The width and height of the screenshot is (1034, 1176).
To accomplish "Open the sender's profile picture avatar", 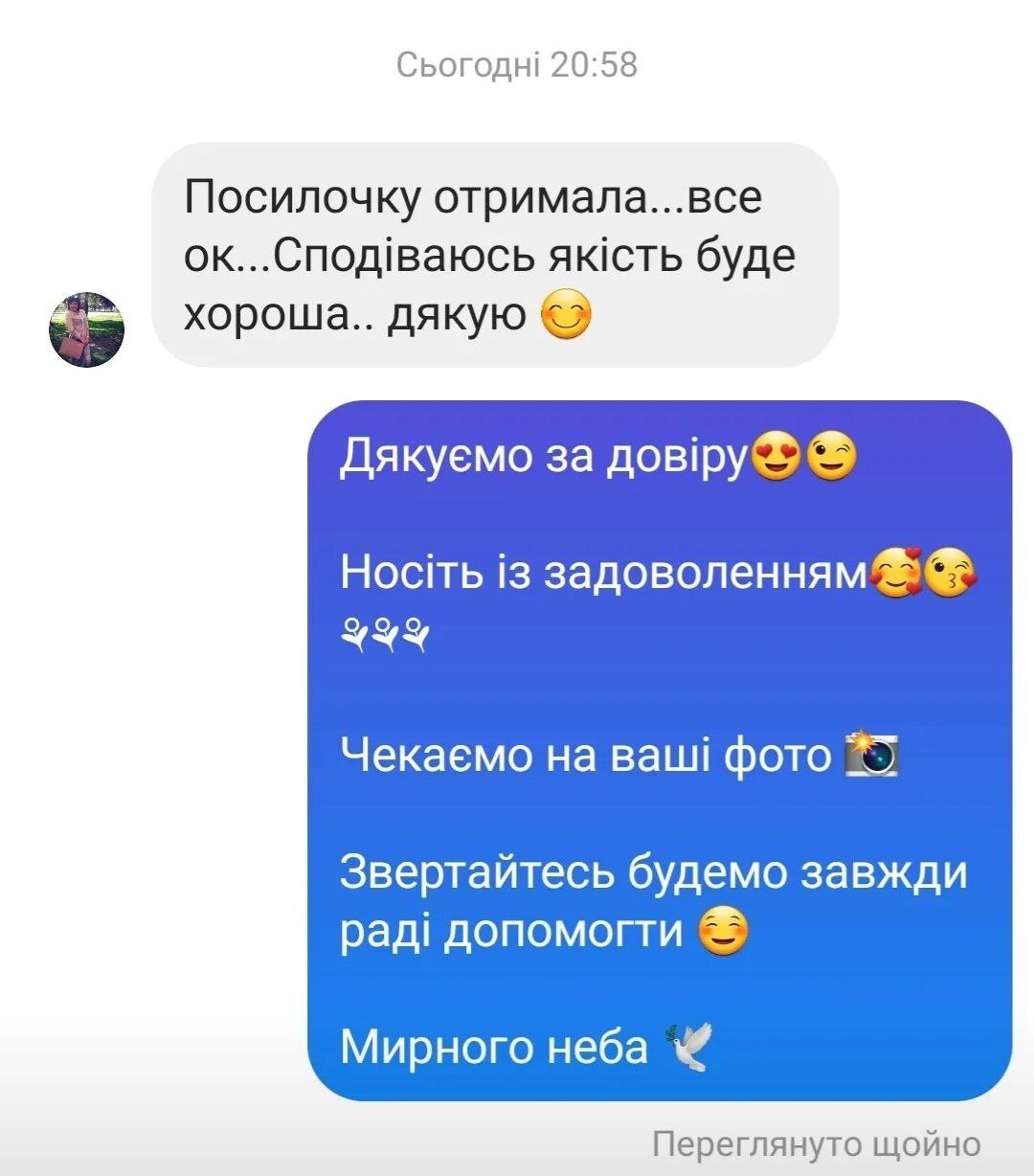I will point(86,329).
